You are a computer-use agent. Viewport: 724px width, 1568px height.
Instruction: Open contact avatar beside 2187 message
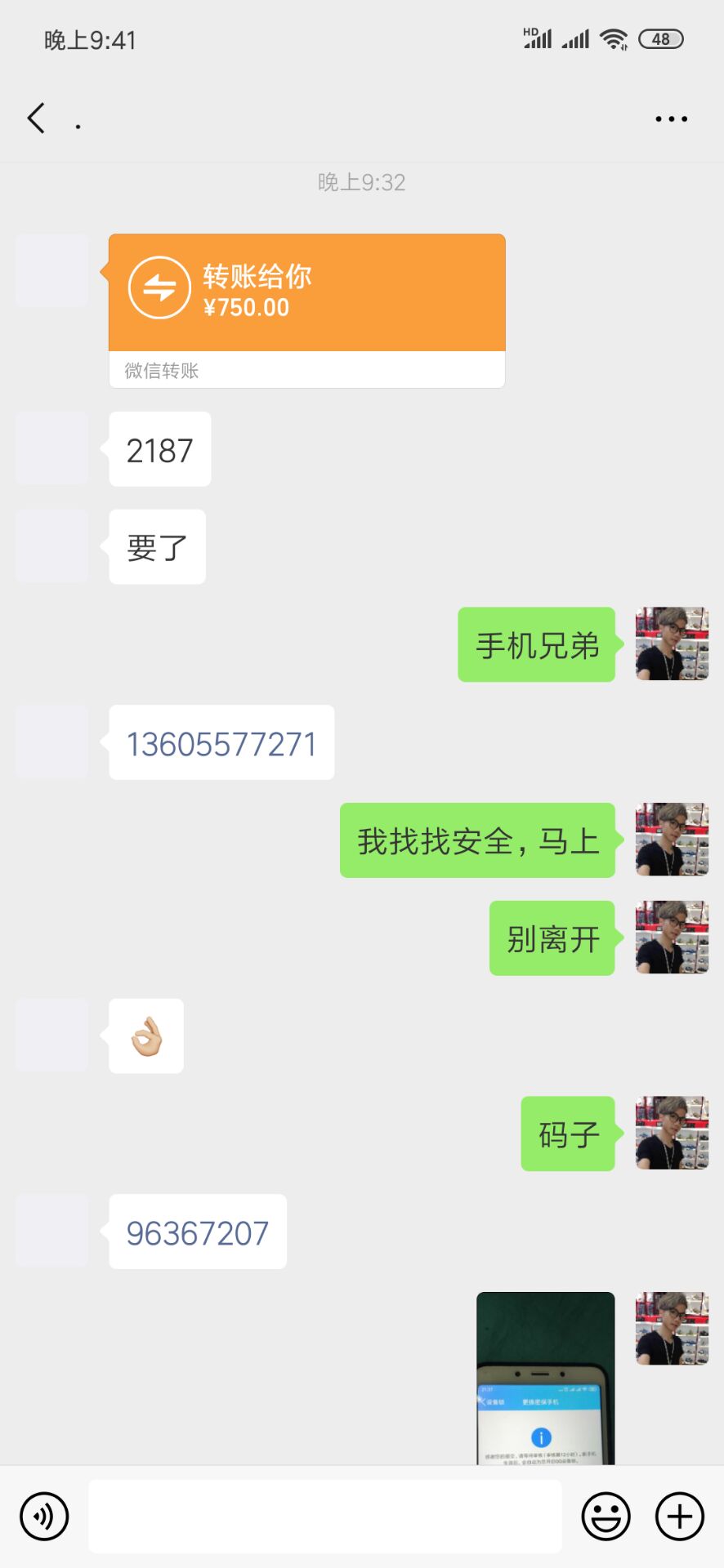point(52,449)
